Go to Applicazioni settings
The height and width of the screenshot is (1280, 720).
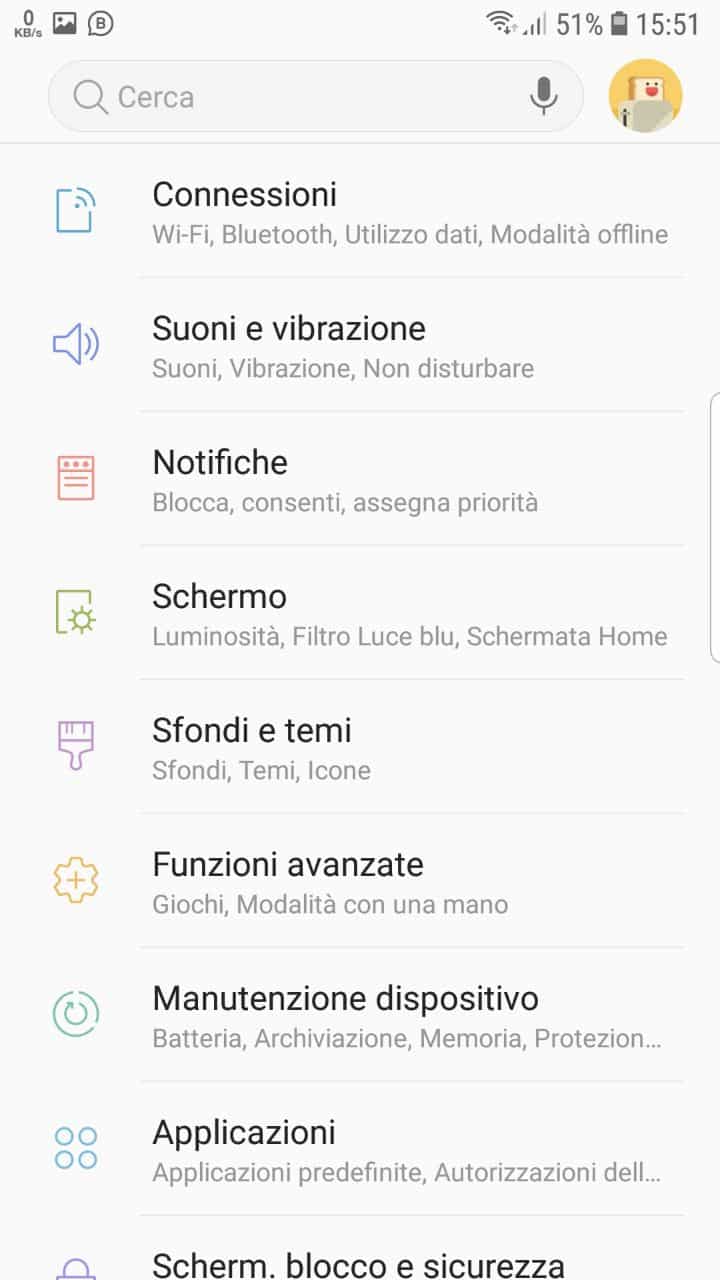click(360, 1149)
